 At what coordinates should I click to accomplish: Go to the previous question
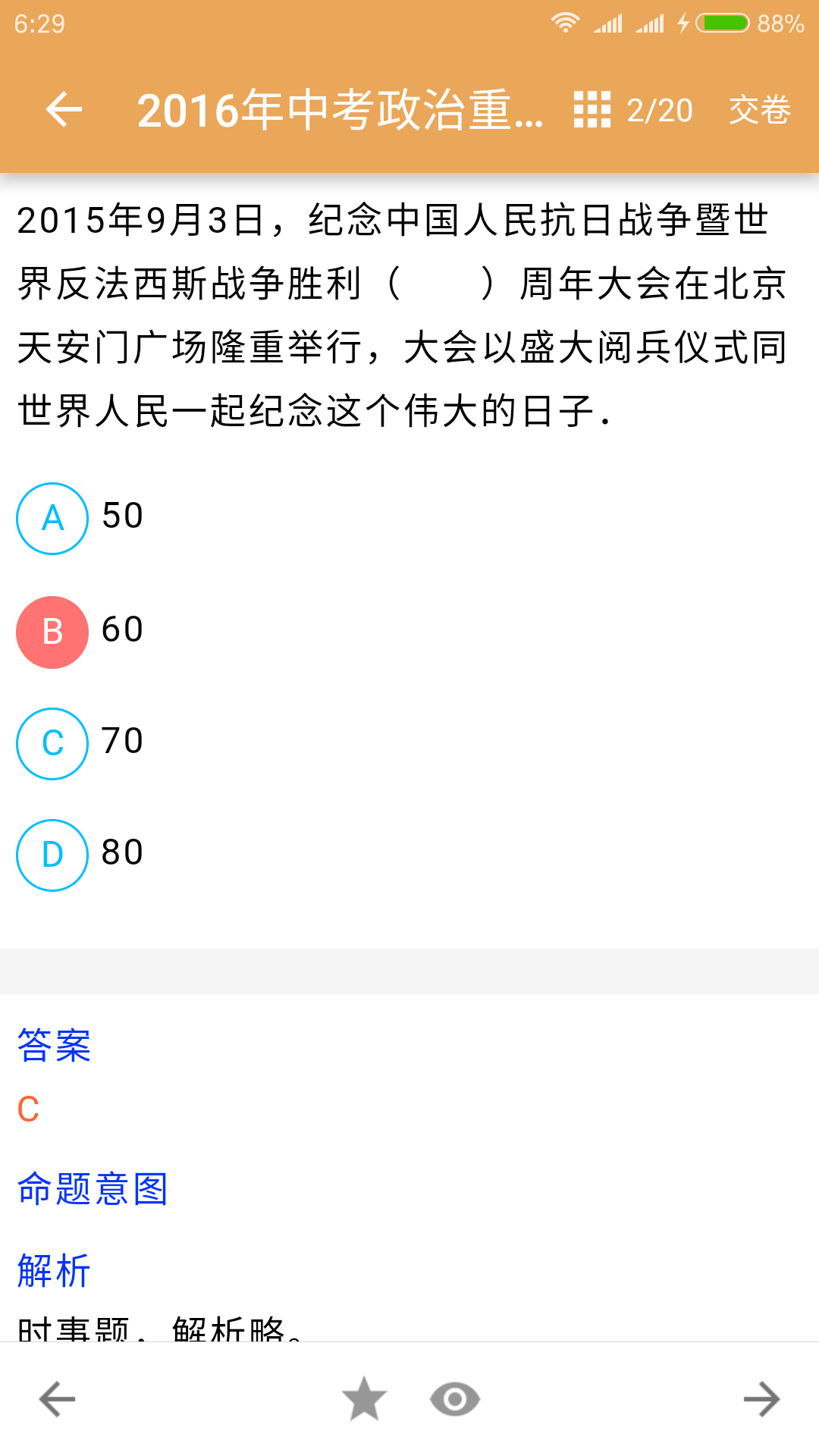pos(58,1399)
